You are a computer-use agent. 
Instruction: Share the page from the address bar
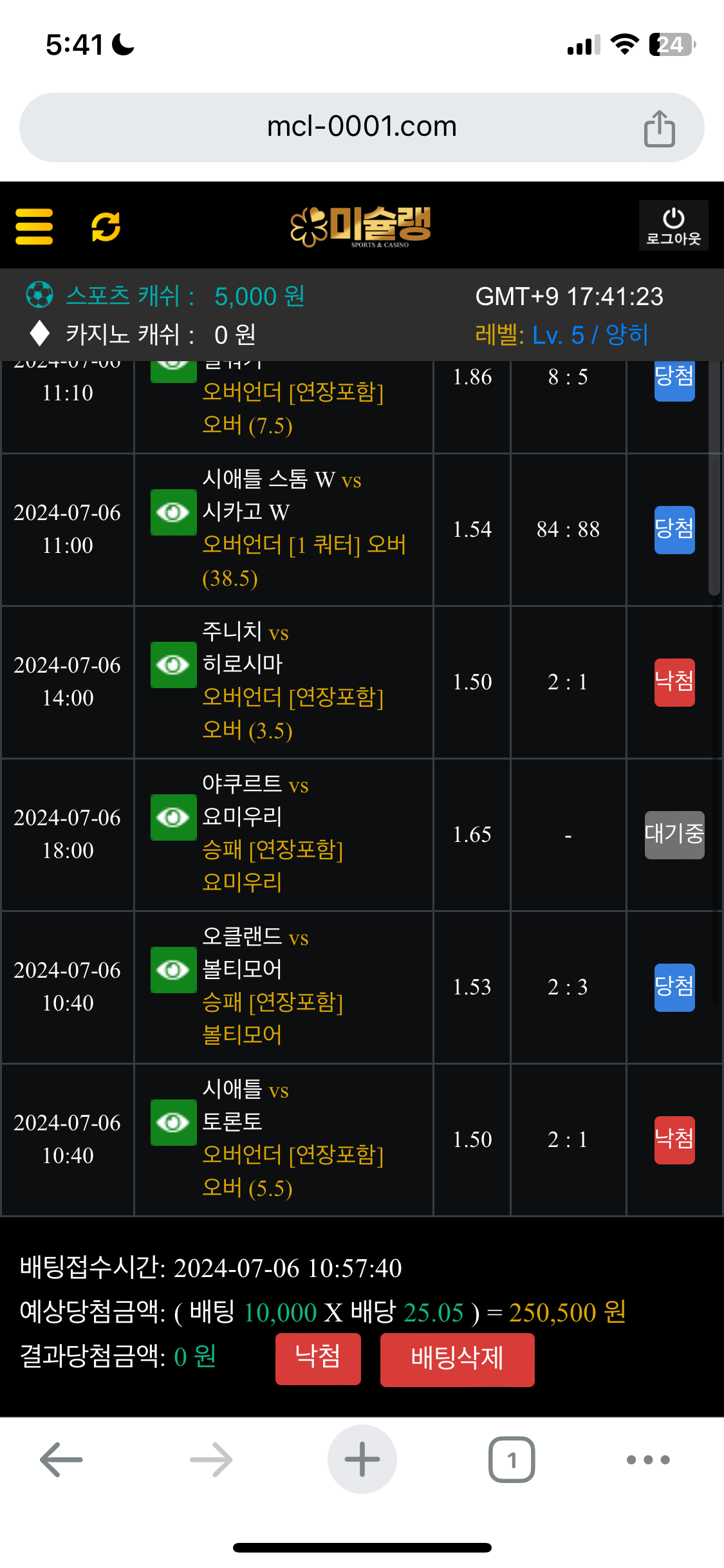point(659,128)
